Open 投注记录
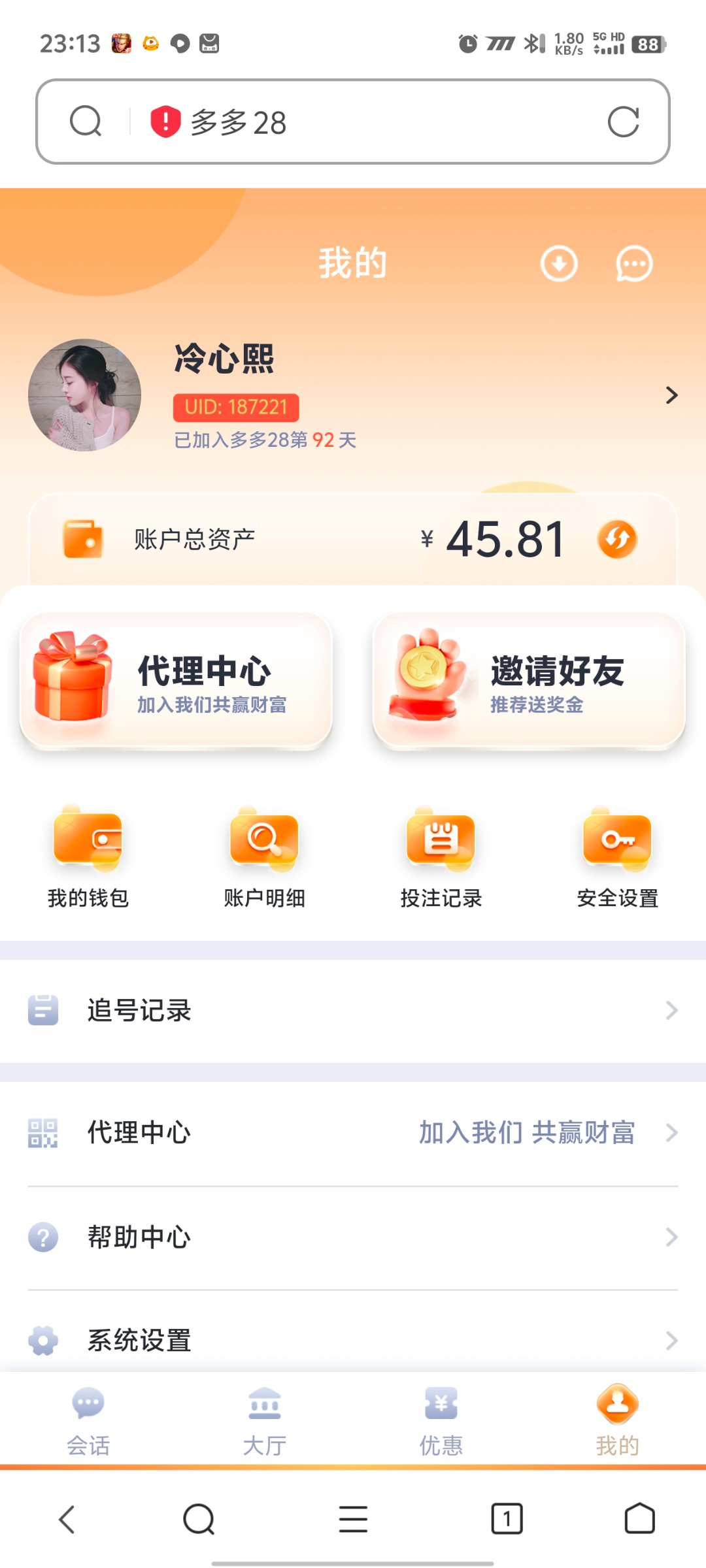 pyautogui.click(x=441, y=857)
